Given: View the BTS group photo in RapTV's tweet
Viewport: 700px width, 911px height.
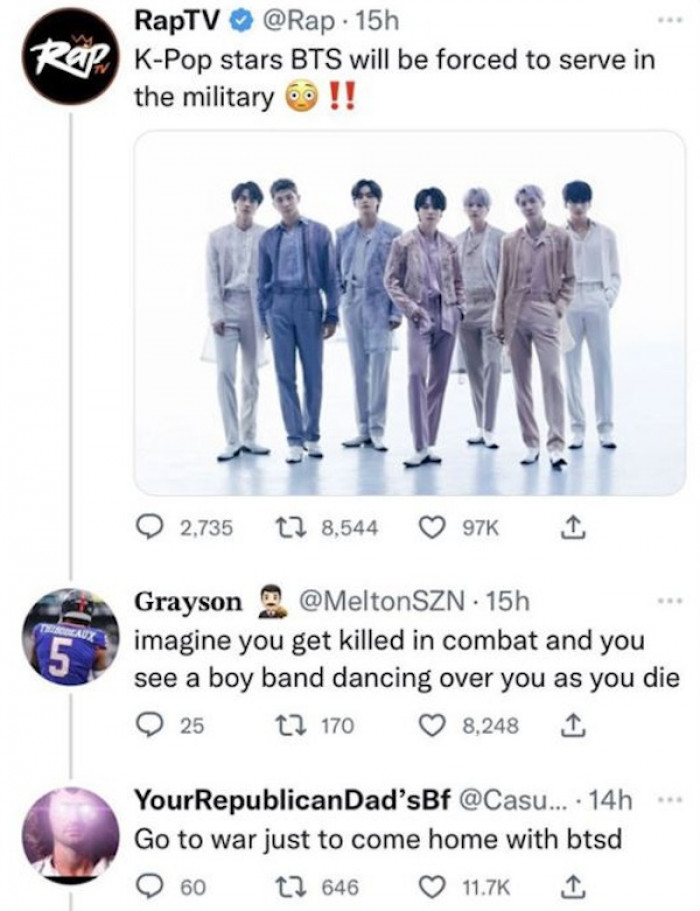Looking at the screenshot, I should [410, 312].
